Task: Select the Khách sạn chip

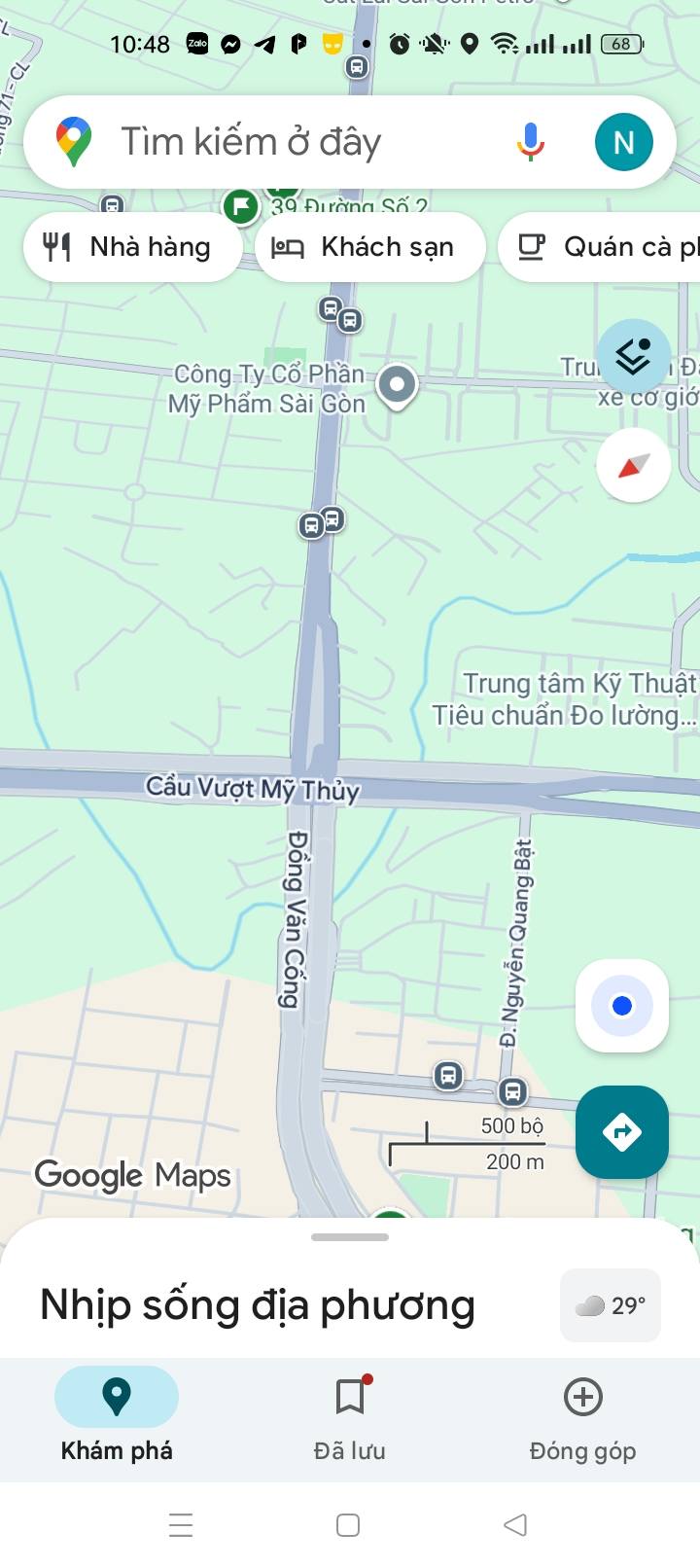Action: (369, 247)
